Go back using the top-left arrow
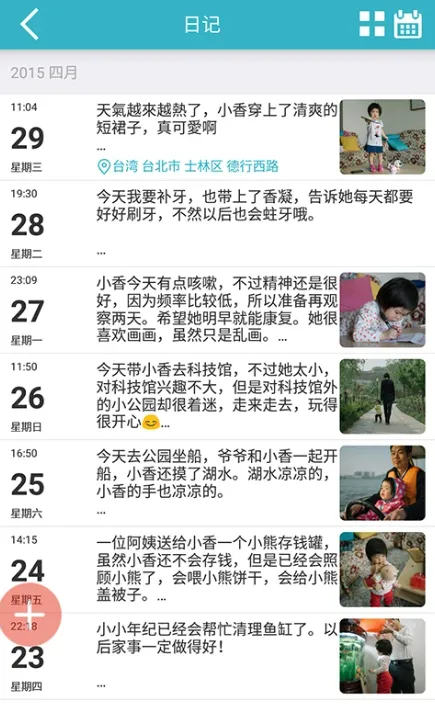This screenshot has width=435, height=704. 30,24
